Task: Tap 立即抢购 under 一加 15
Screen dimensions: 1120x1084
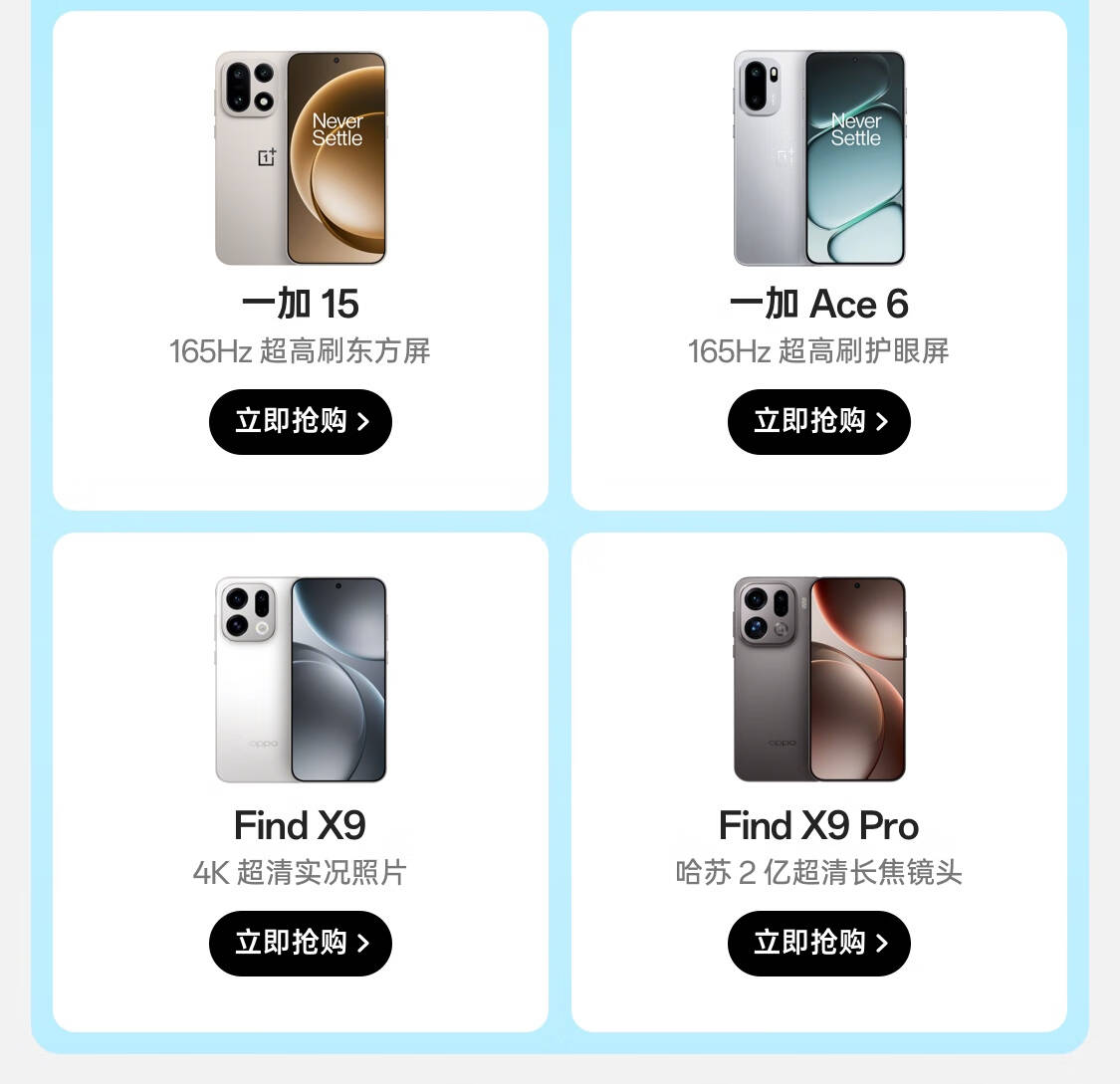Action: click(x=300, y=421)
